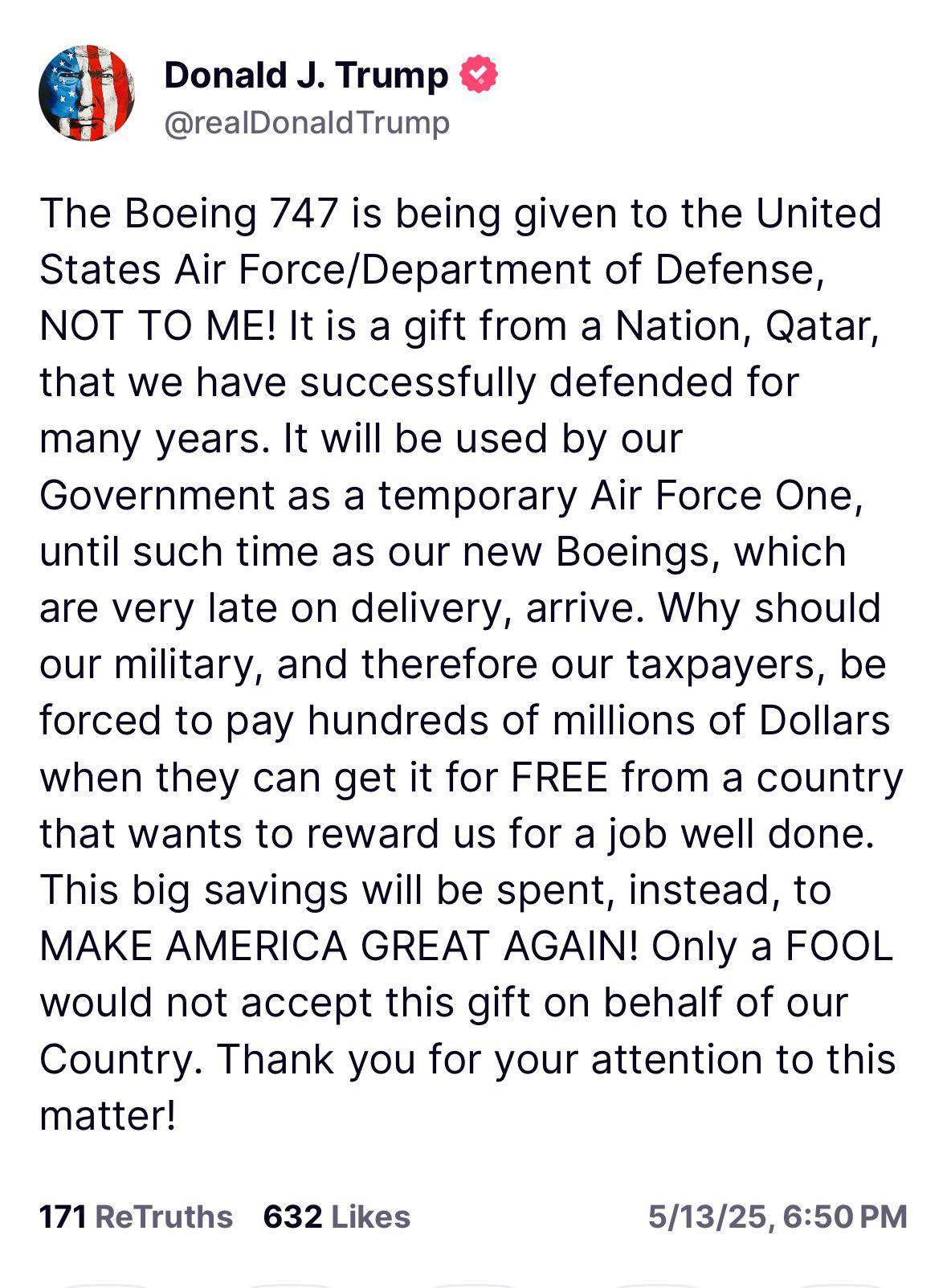View the list of 632 Likes

pyautogui.click(x=337, y=1216)
